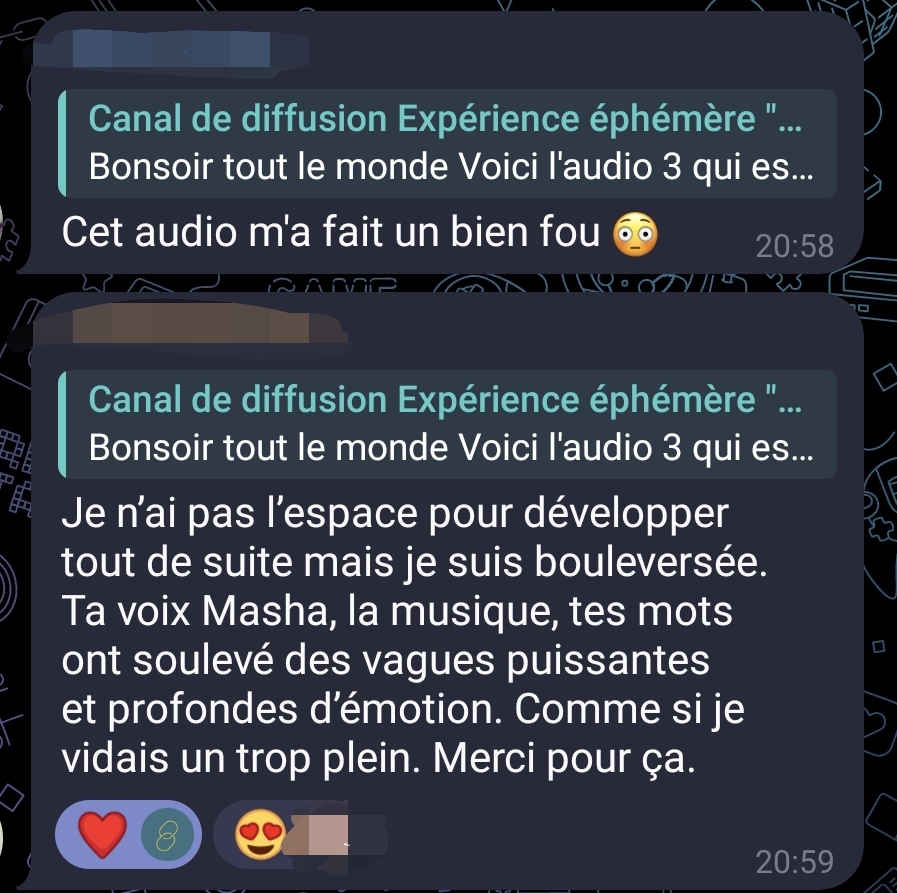The width and height of the screenshot is (897, 893).
Task: Open quoted message above "Je n'ai pas l'espace"
Action: pyautogui.click(x=447, y=425)
